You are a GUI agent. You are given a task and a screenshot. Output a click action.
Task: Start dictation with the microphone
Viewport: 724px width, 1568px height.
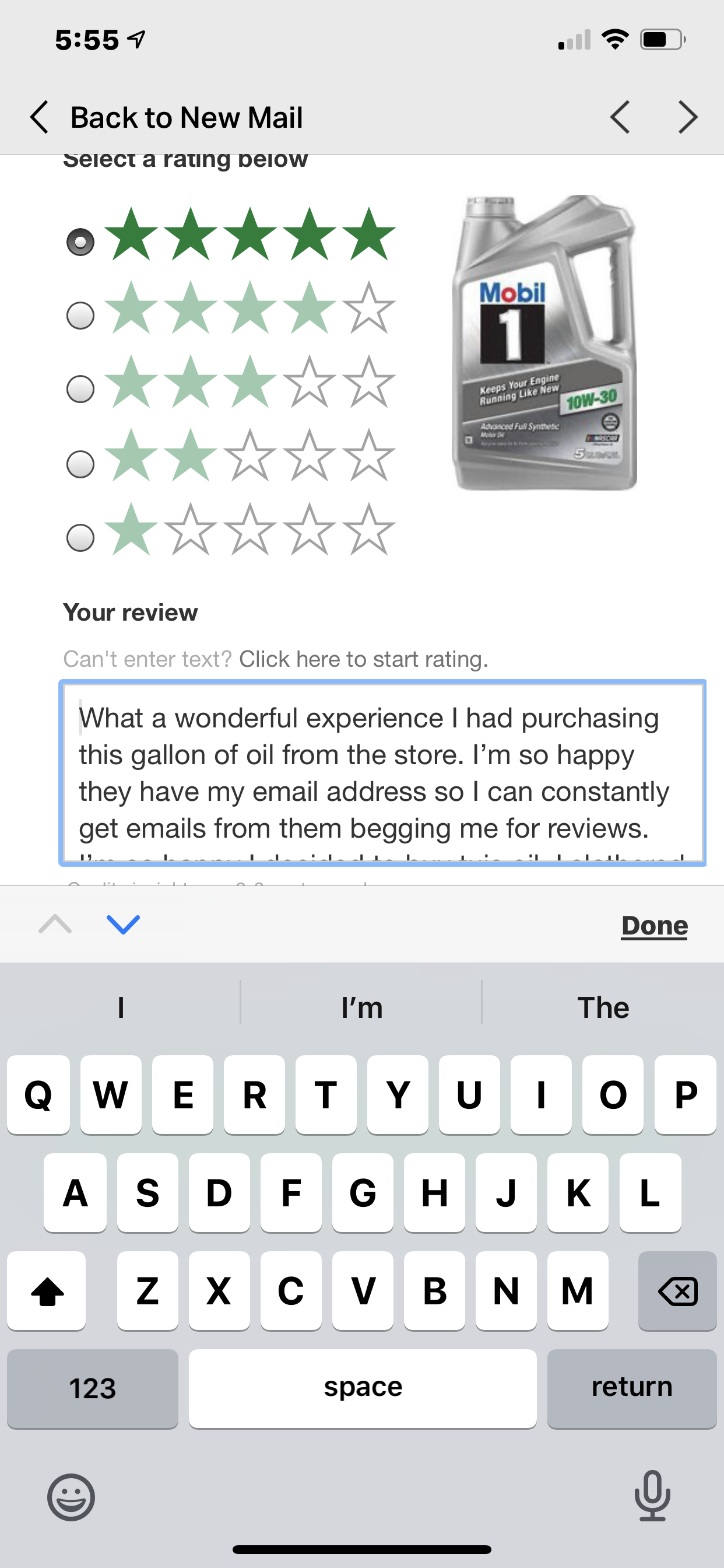[x=652, y=1495]
